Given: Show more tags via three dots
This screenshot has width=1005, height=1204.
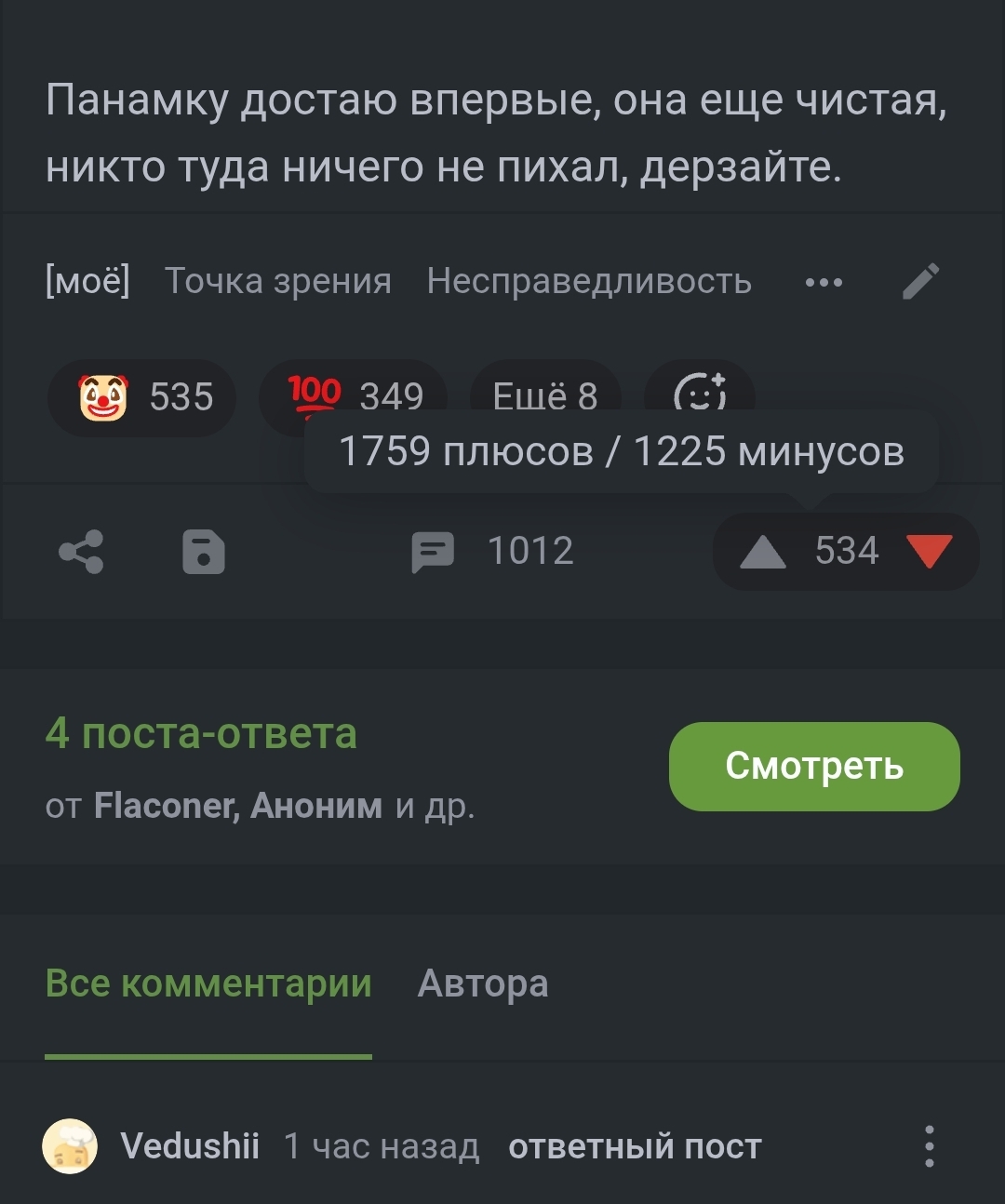Looking at the screenshot, I should (x=824, y=282).
